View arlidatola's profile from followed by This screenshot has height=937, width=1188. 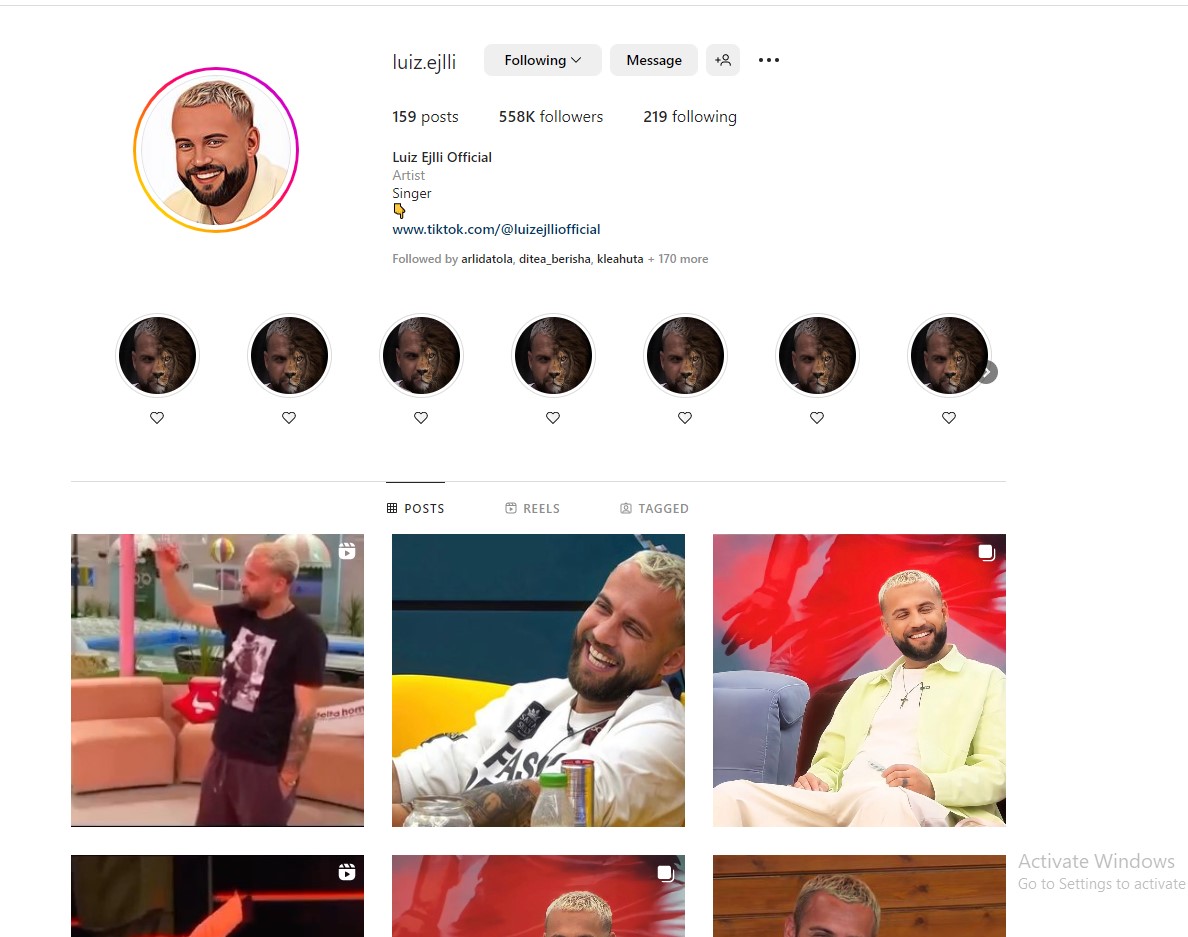[x=487, y=259]
